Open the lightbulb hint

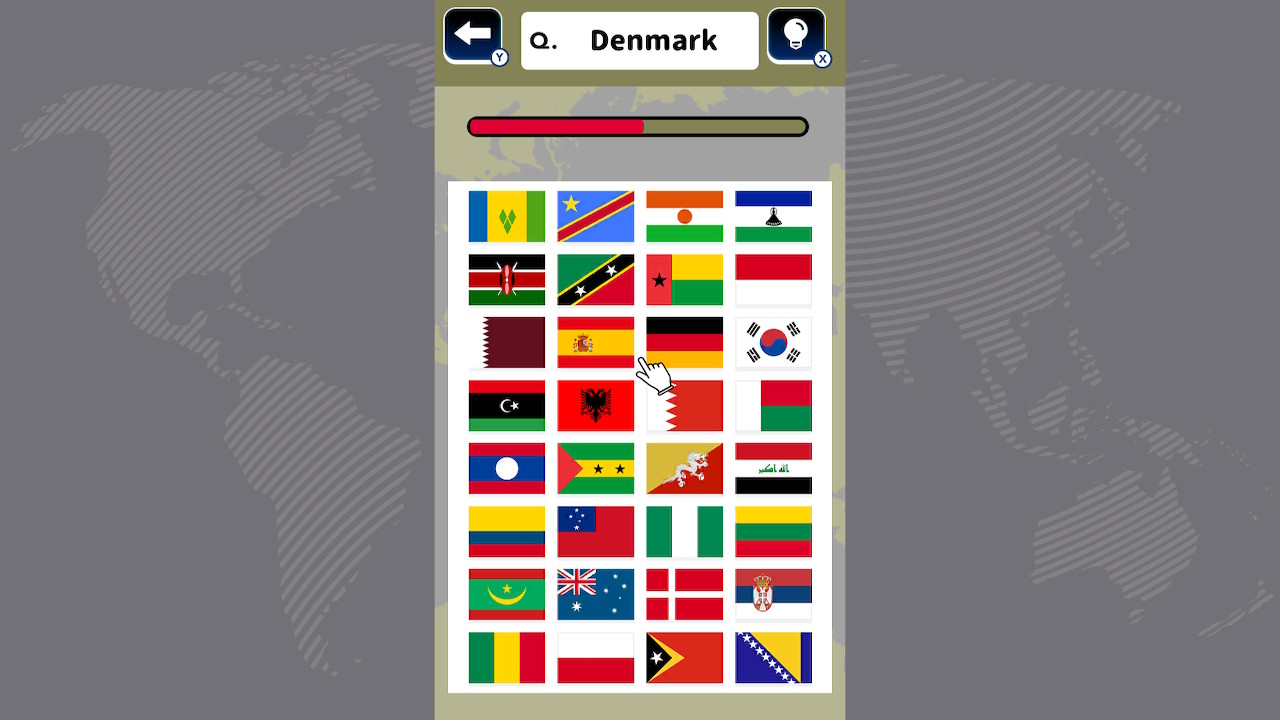(x=796, y=35)
